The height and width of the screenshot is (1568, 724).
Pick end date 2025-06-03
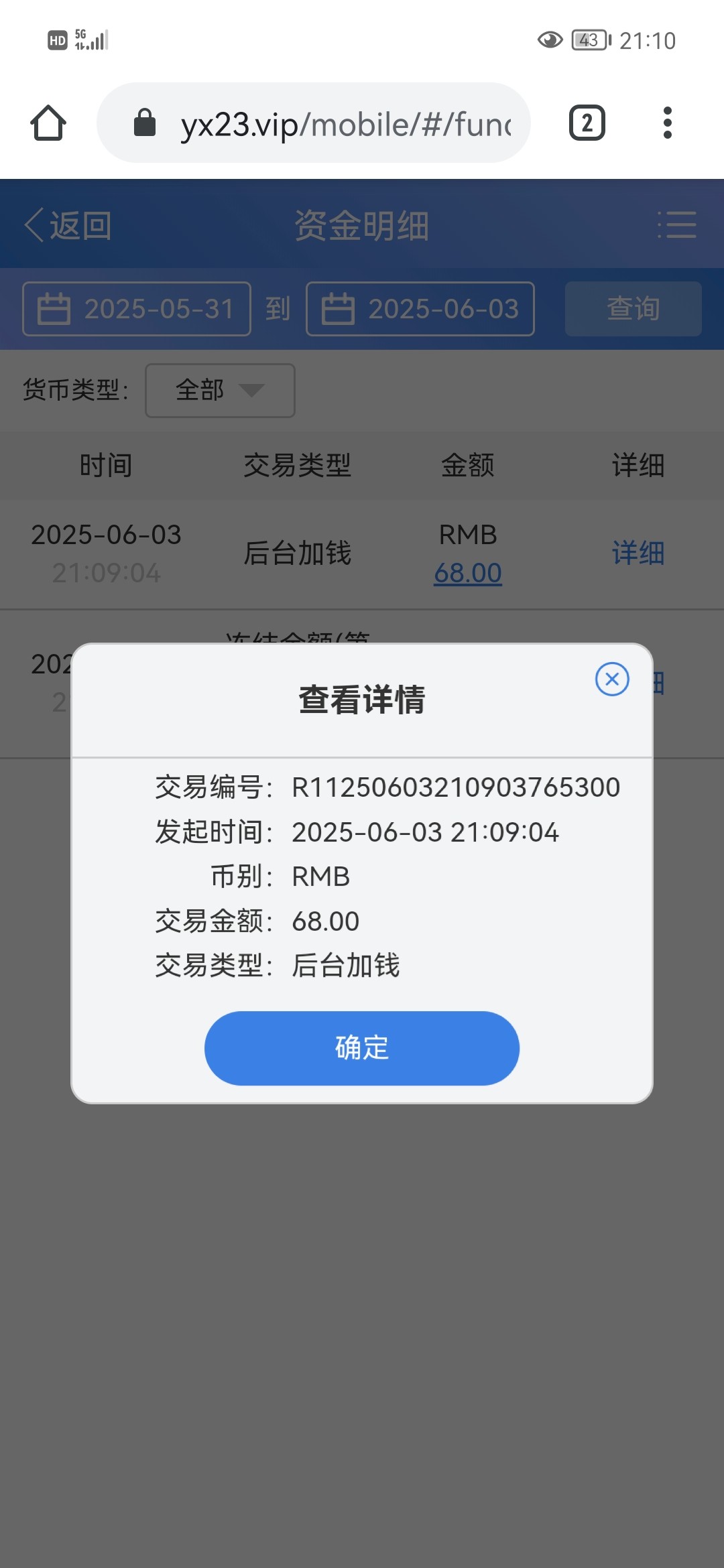(420, 309)
